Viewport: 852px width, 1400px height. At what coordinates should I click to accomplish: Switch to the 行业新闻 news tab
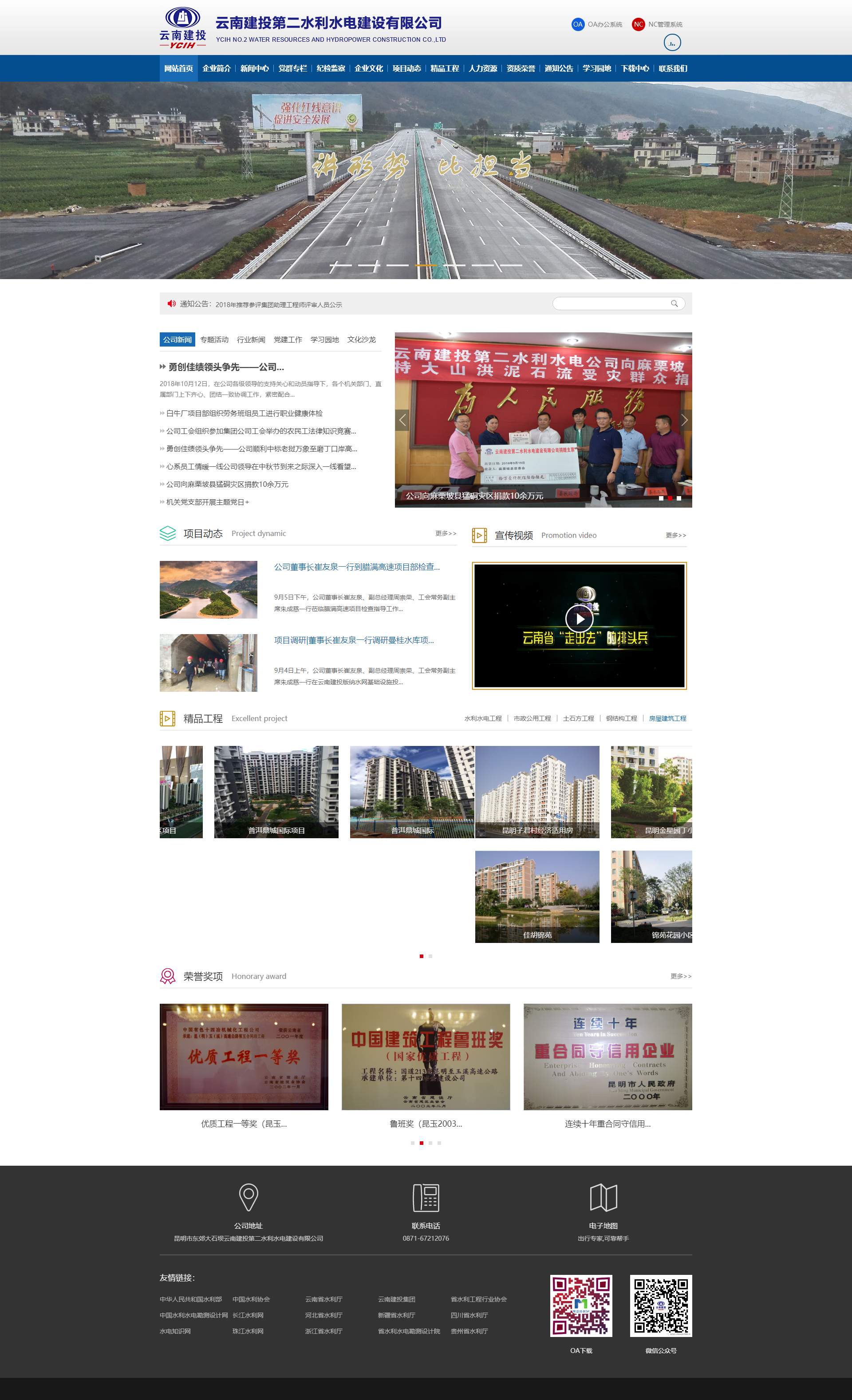coord(251,340)
